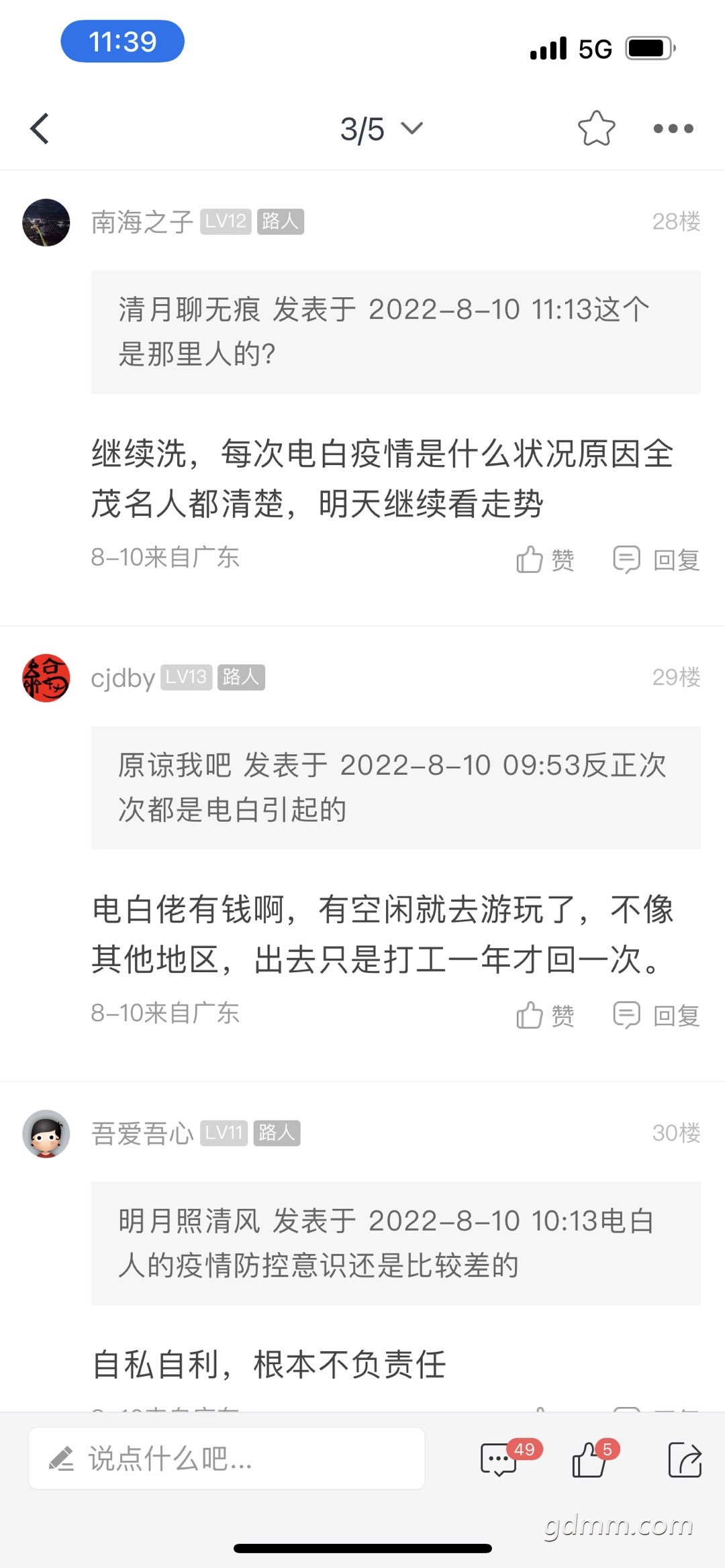725x1568 pixels.
Task: Open the 3/5 page selector dropdown
Action: (381, 129)
